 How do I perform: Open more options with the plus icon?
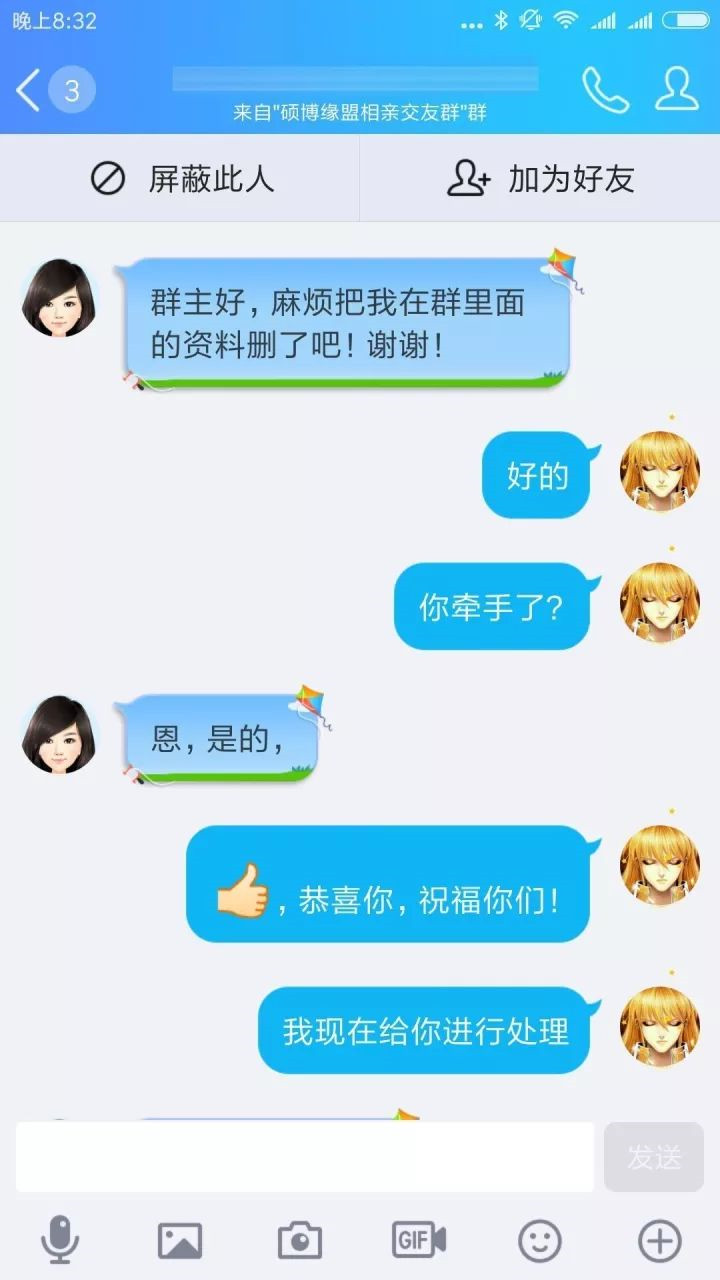click(660, 1241)
